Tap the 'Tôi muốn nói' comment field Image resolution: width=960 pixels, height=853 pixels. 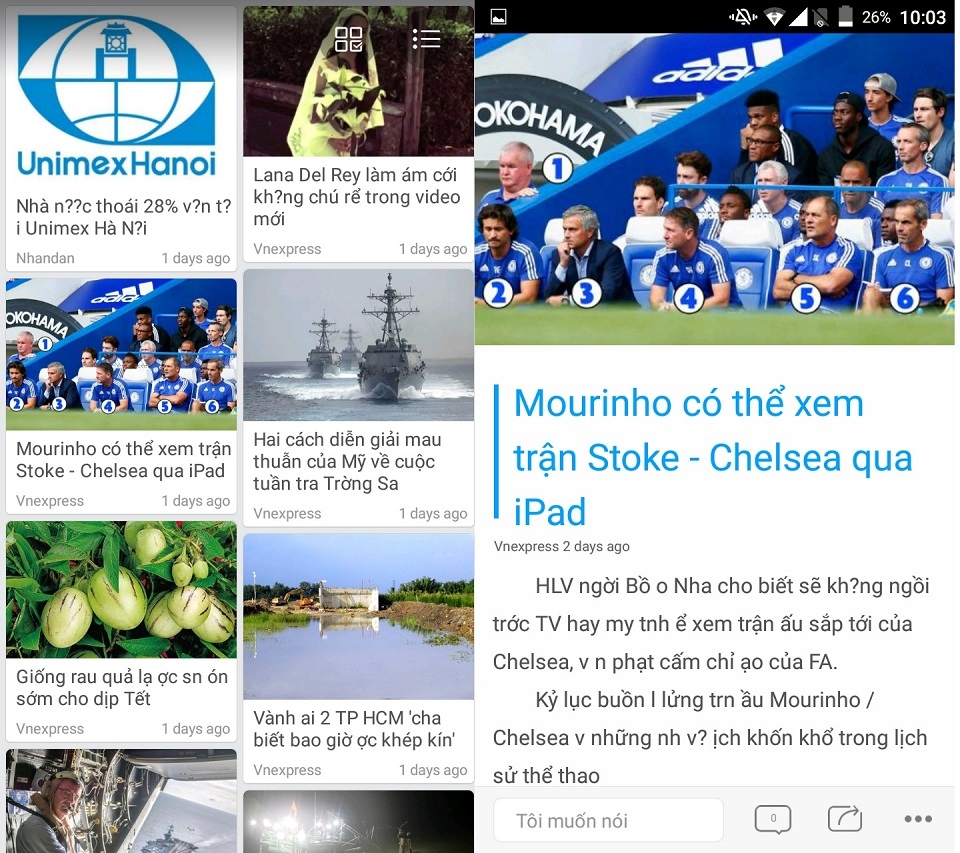coord(607,820)
